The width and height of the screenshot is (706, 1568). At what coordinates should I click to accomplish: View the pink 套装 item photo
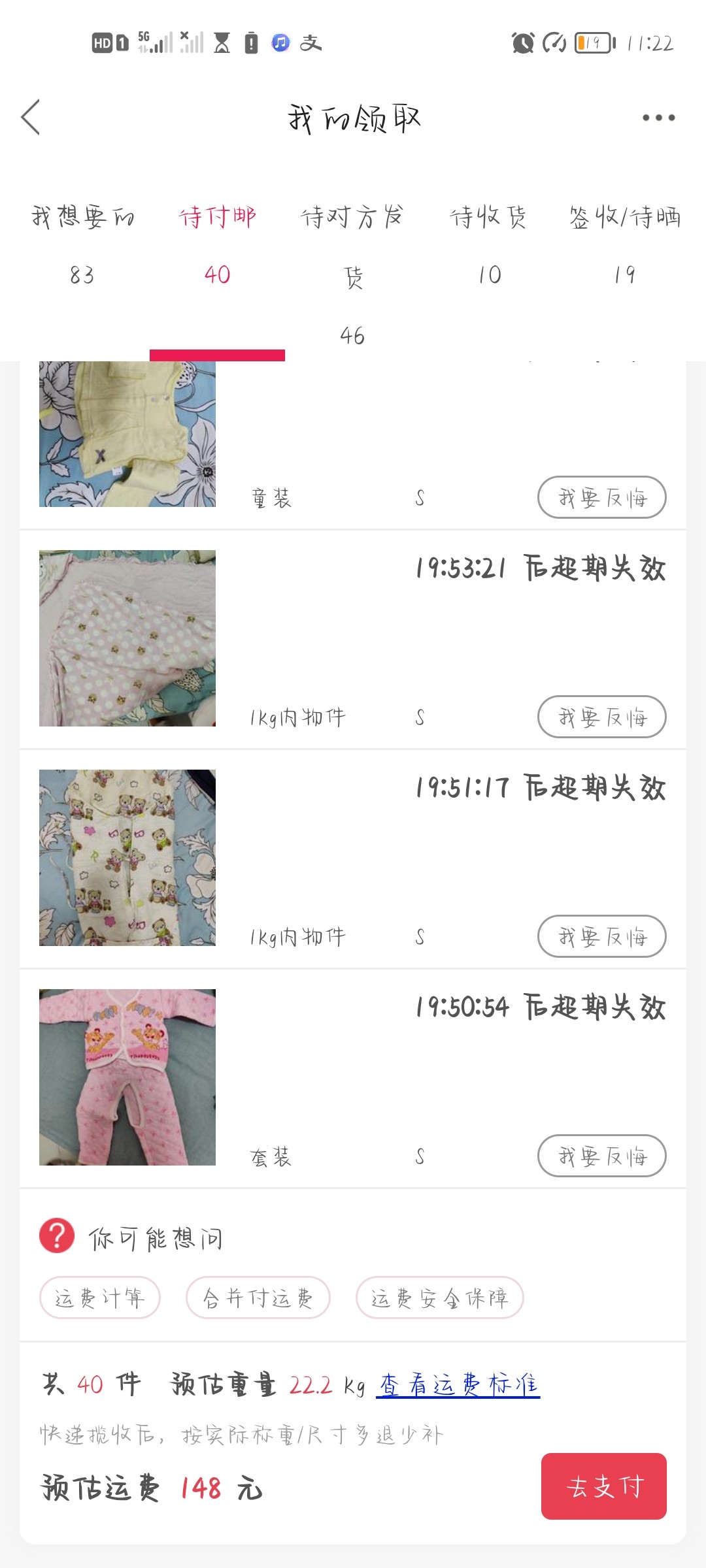pos(127,1077)
